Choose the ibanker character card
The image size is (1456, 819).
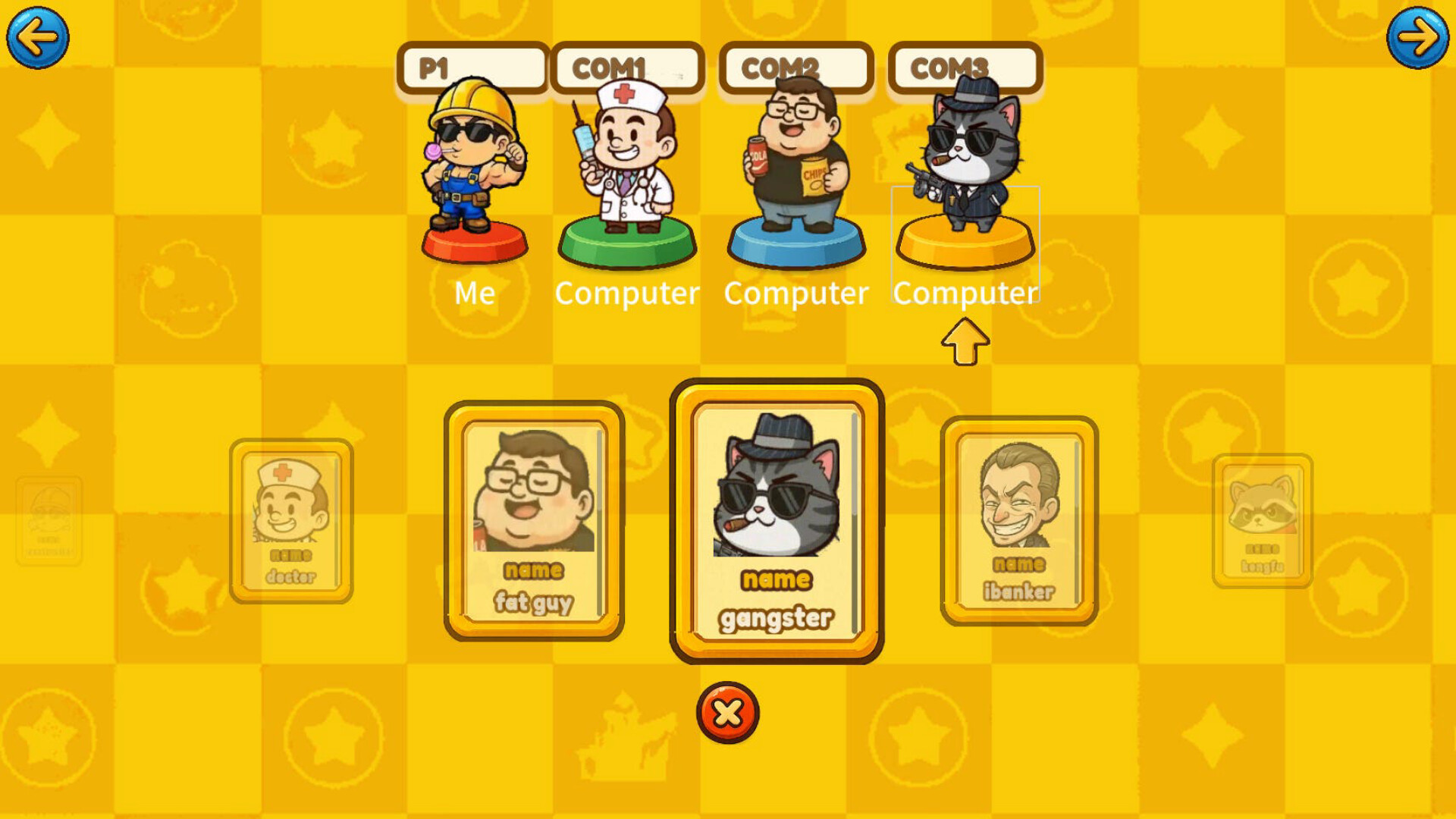(x=1019, y=521)
